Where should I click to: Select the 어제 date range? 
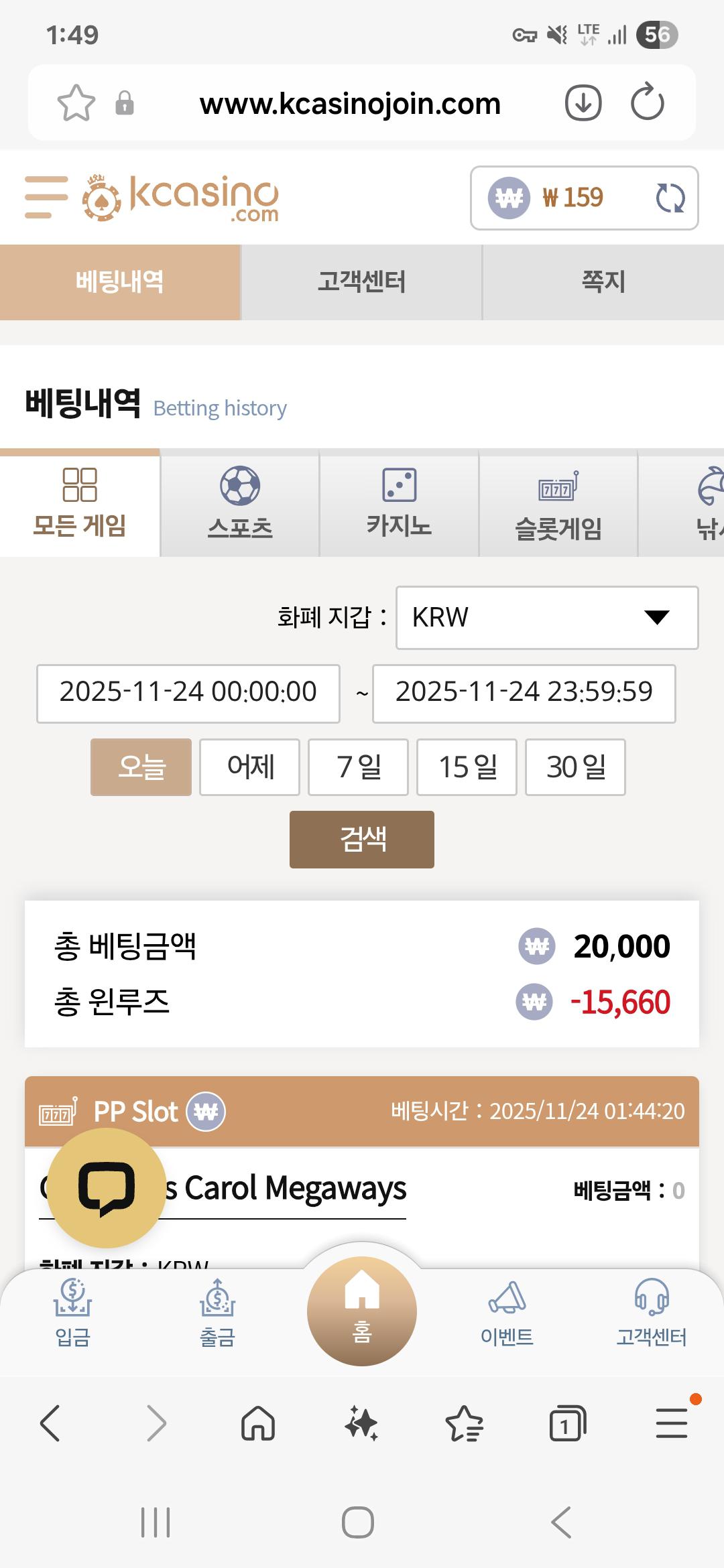[249, 767]
